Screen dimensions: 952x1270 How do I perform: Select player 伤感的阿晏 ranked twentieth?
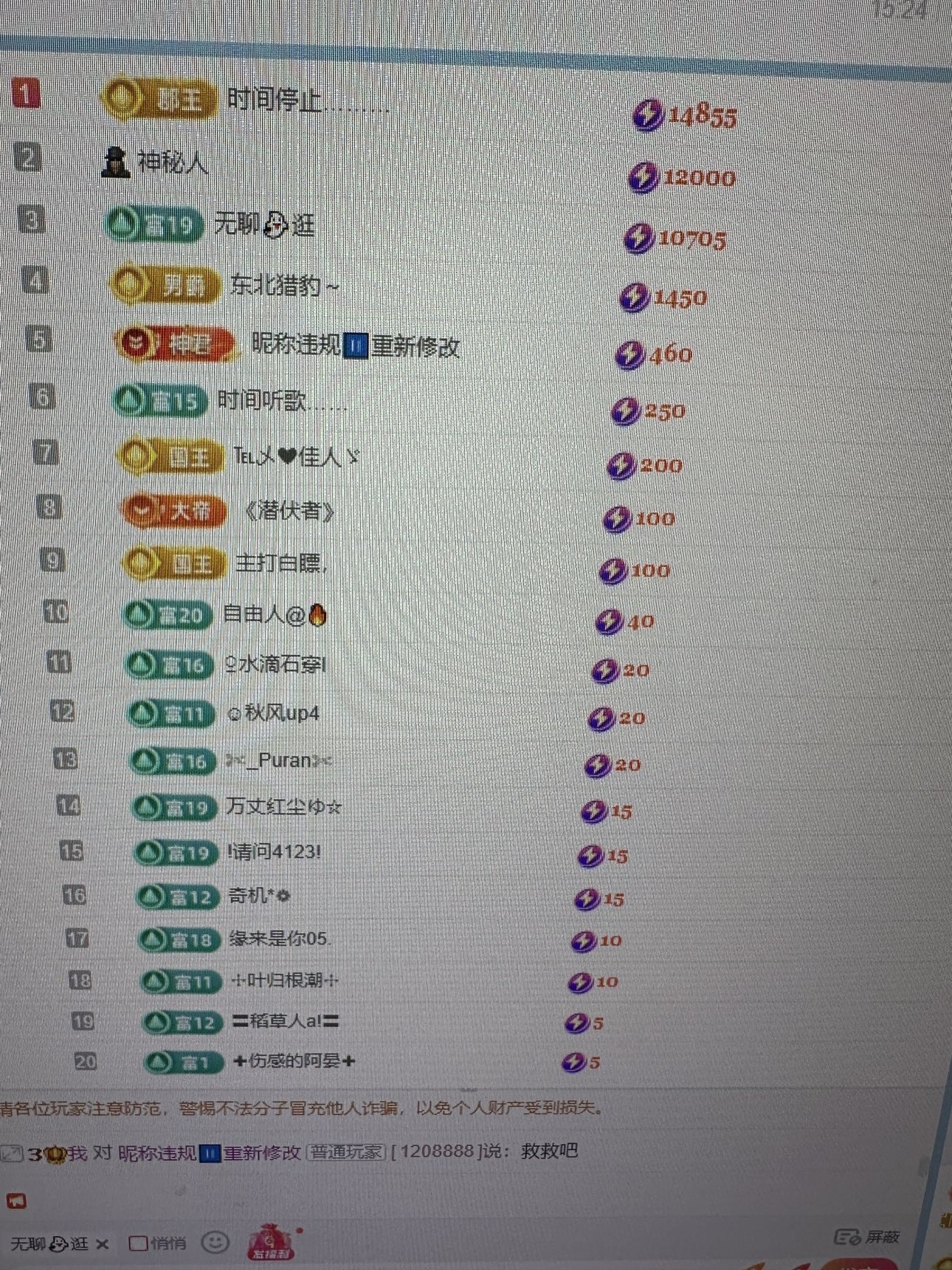coord(294,1061)
